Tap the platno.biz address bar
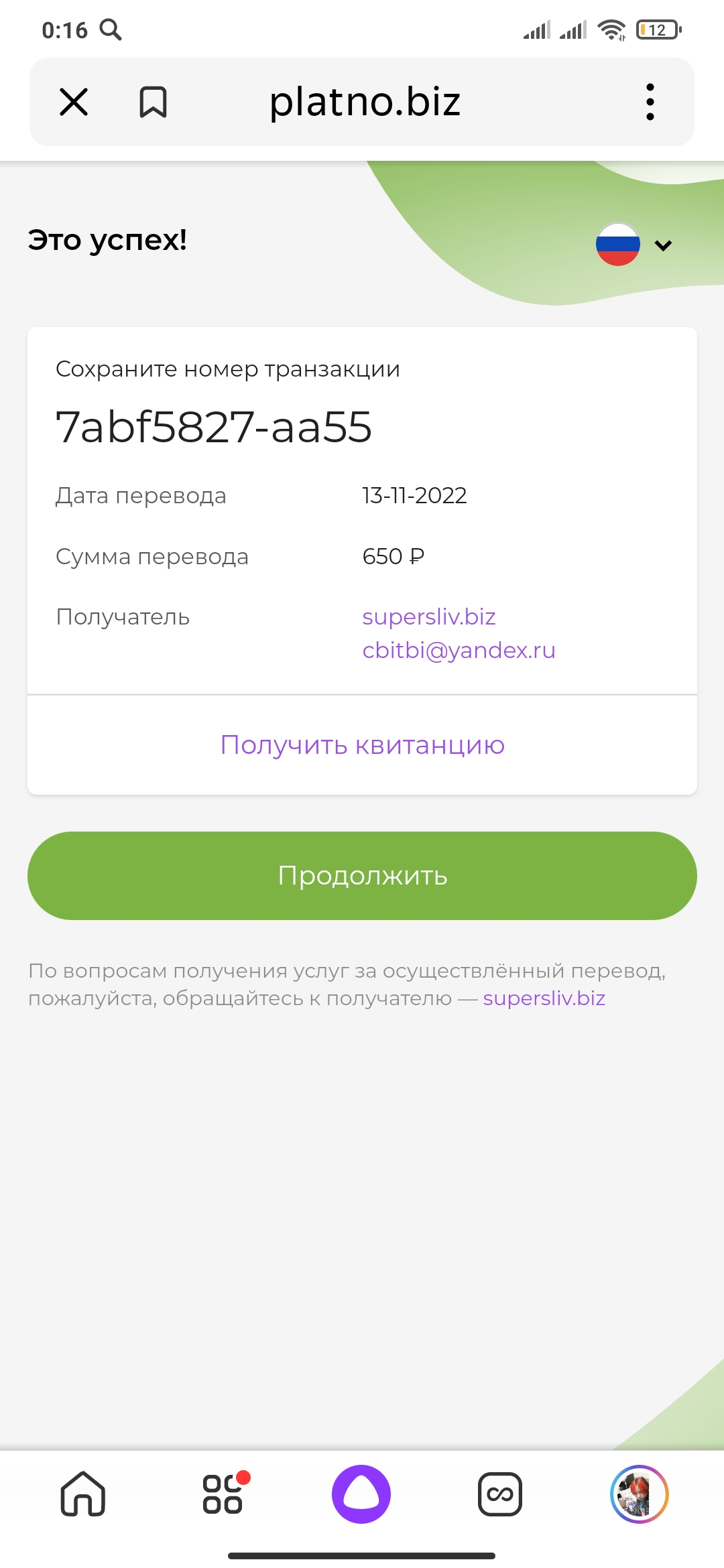This screenshot has width=724, height=1568. pos(365,102)
